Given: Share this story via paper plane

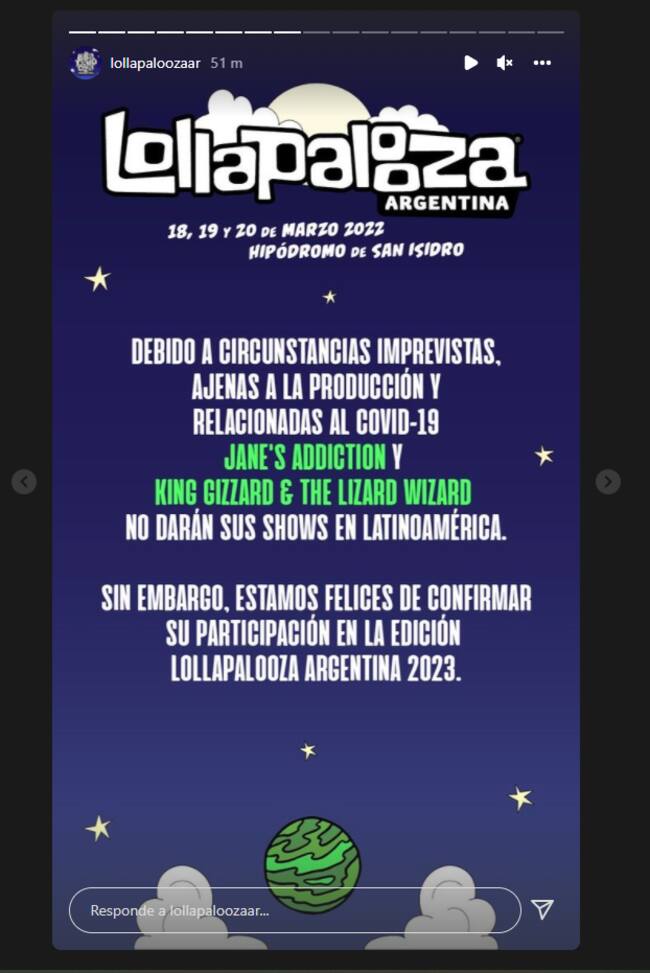Looking at the screenshot, I should coord(542,909).
